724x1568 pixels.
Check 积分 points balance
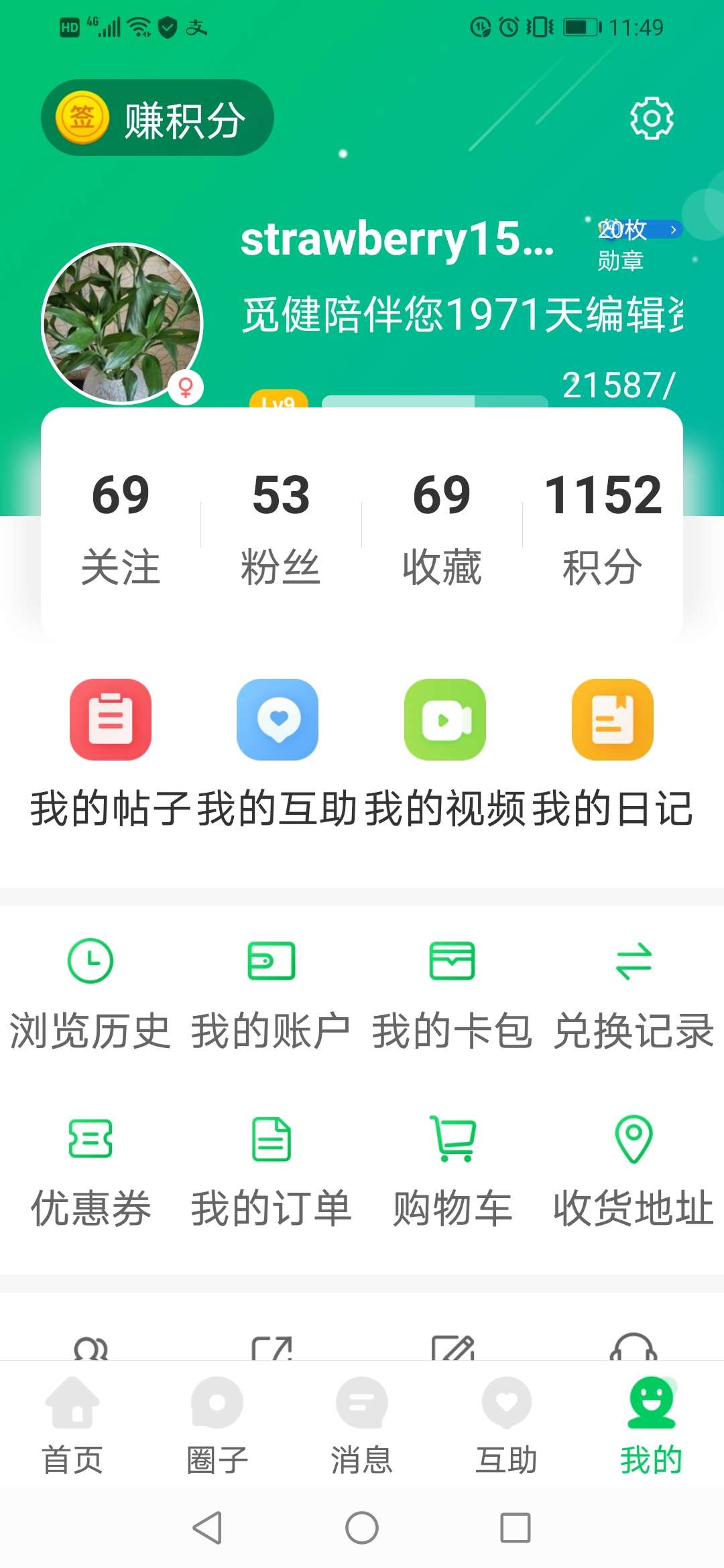[x=603, y=527]
